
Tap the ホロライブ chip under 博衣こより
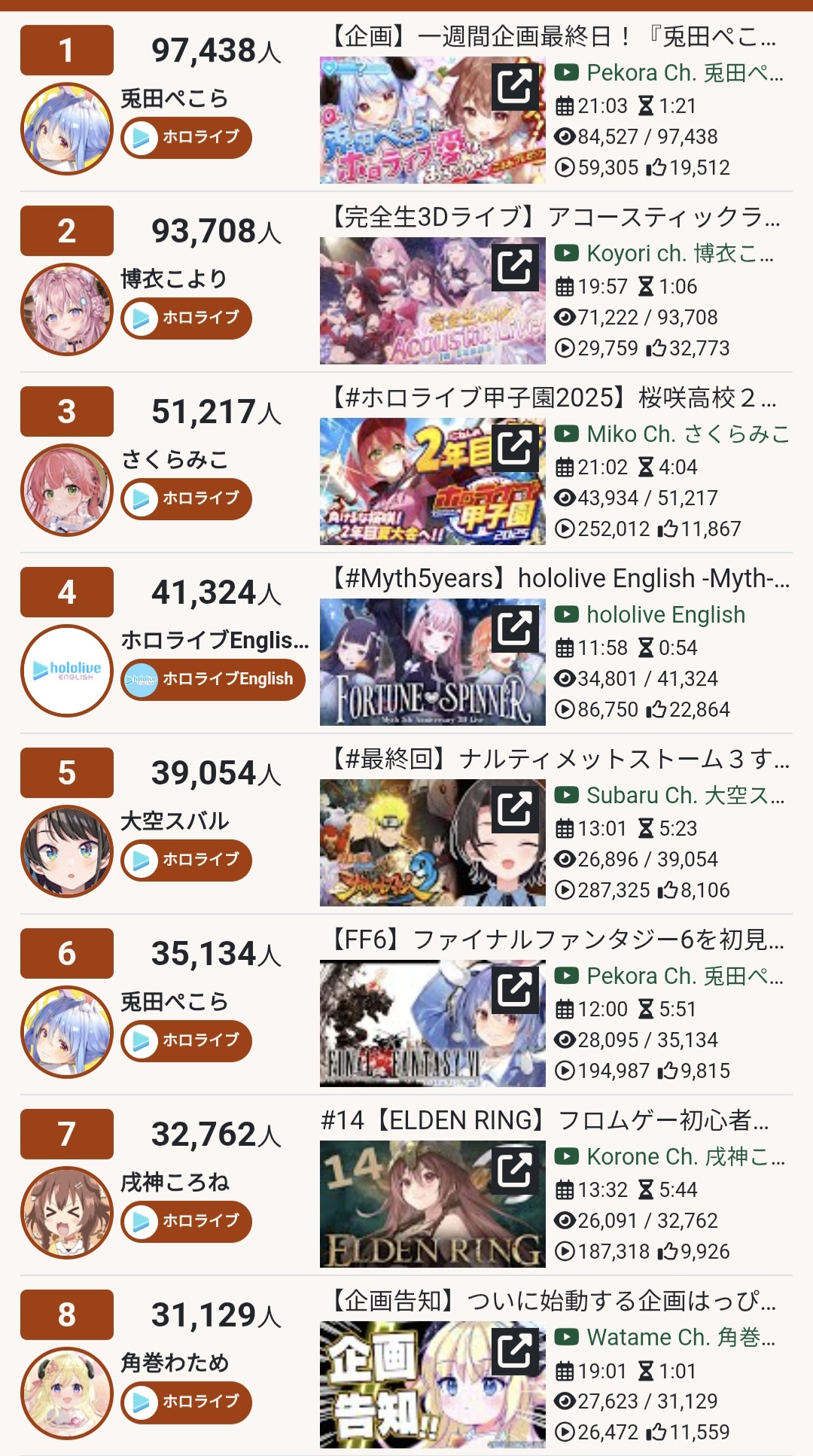[x=186, y=318]
